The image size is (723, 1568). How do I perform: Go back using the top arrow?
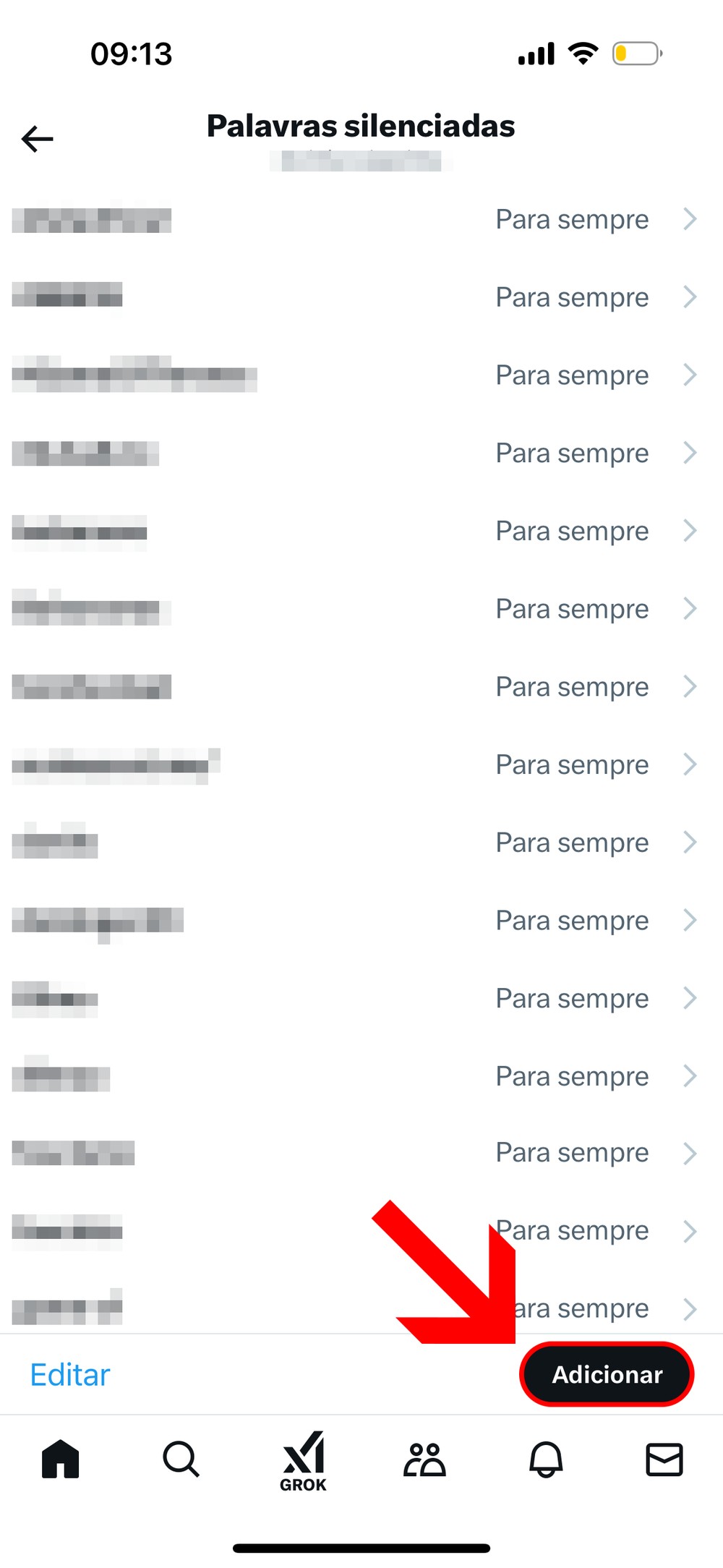click(x=38, y=139)
